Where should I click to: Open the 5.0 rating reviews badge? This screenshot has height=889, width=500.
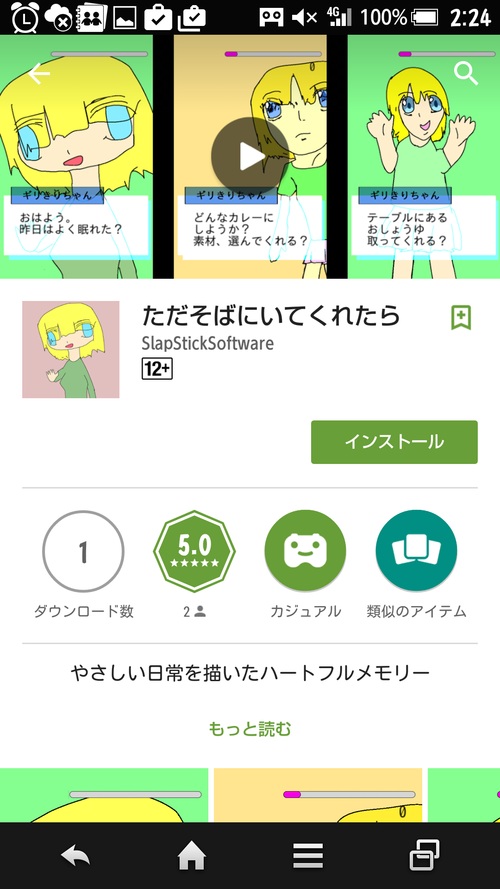pos(194,551)
